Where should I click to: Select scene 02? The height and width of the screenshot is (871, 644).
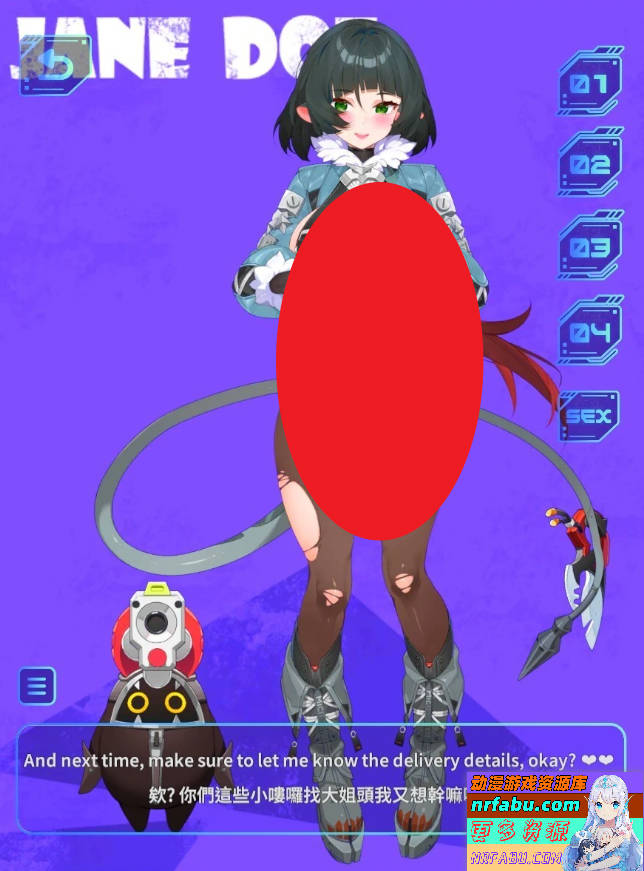pyautogui.click(x=589, y=163)
